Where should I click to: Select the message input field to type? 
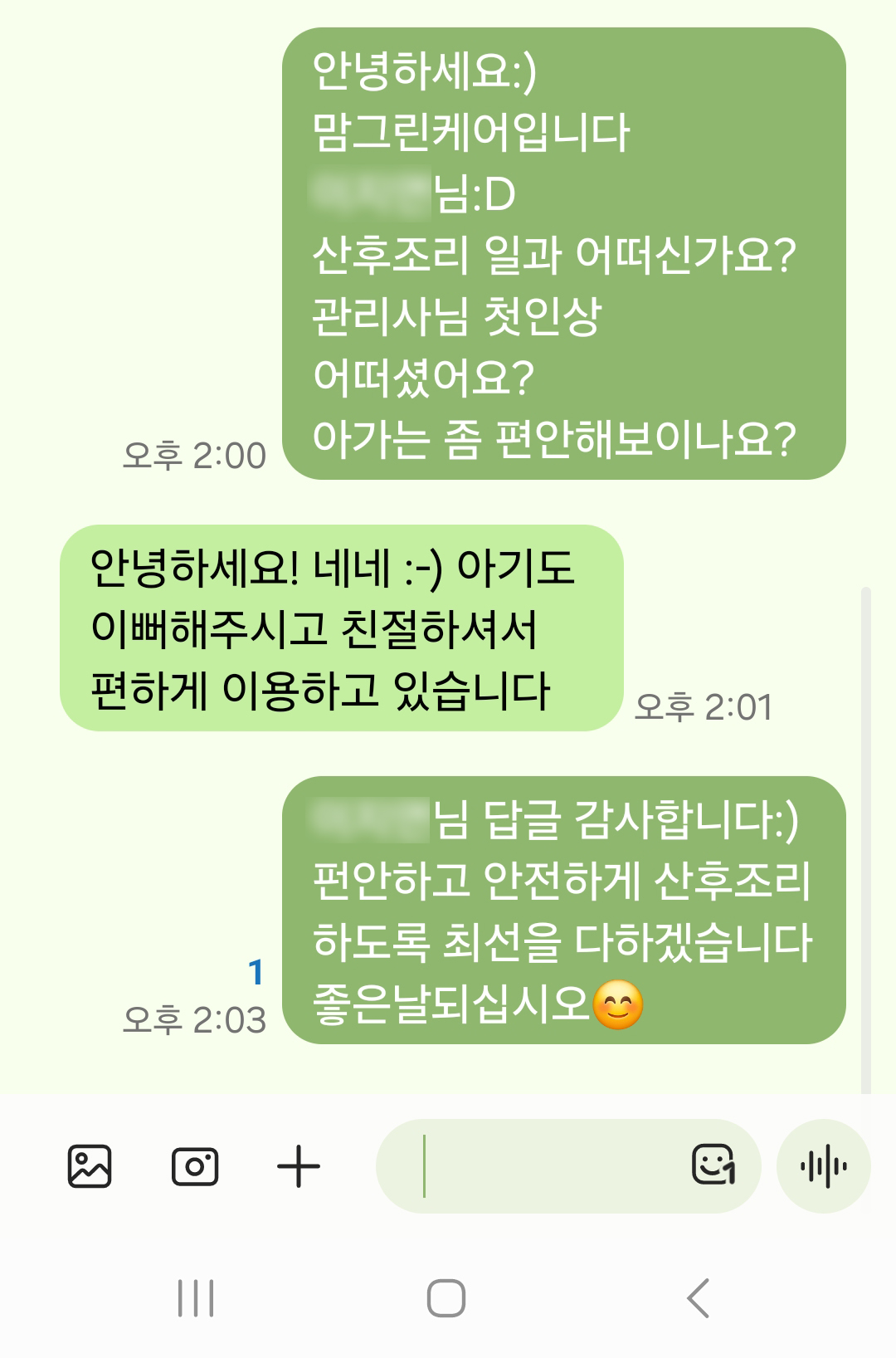coord(539,1165)
